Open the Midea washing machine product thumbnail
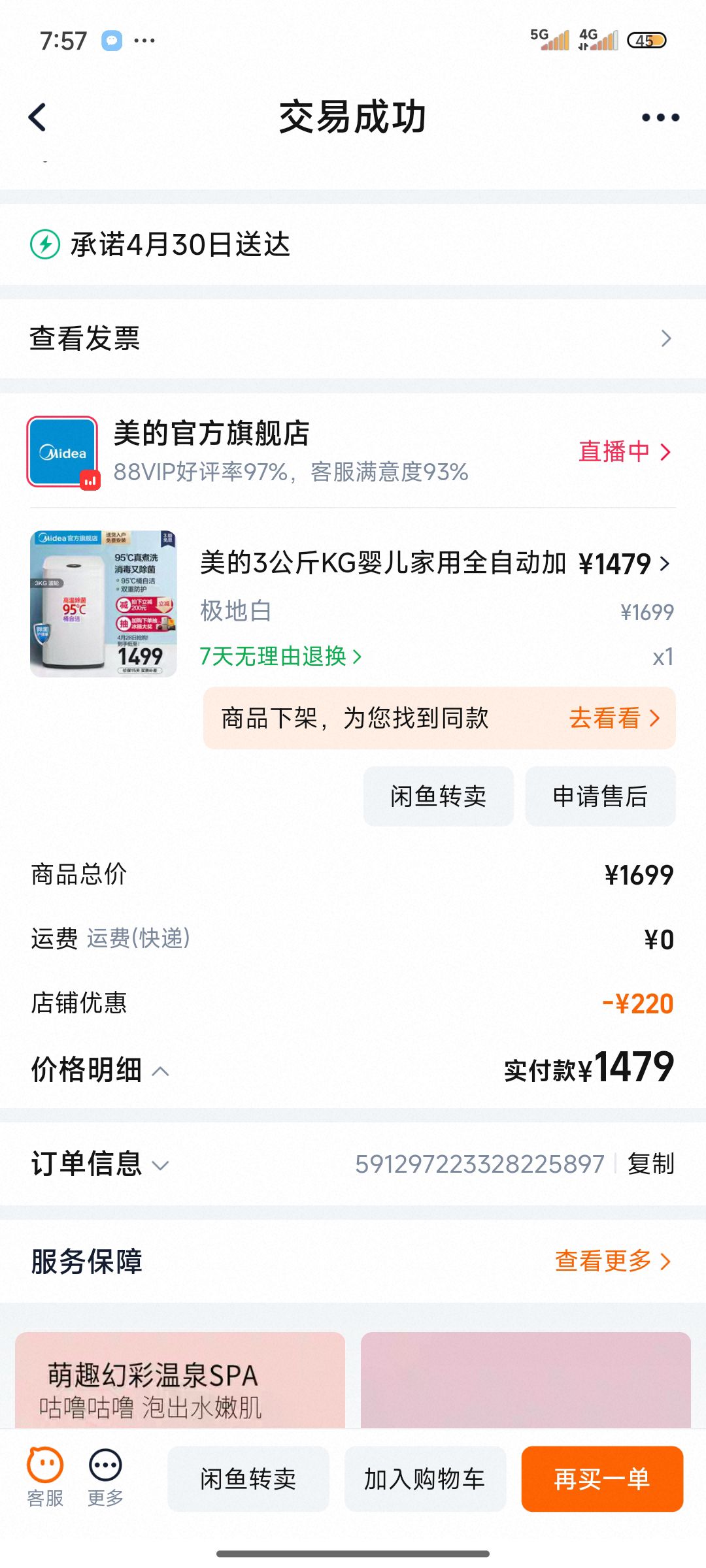Image resolution: width=706 pixels, height=1568 pixels. pos(103,604)
